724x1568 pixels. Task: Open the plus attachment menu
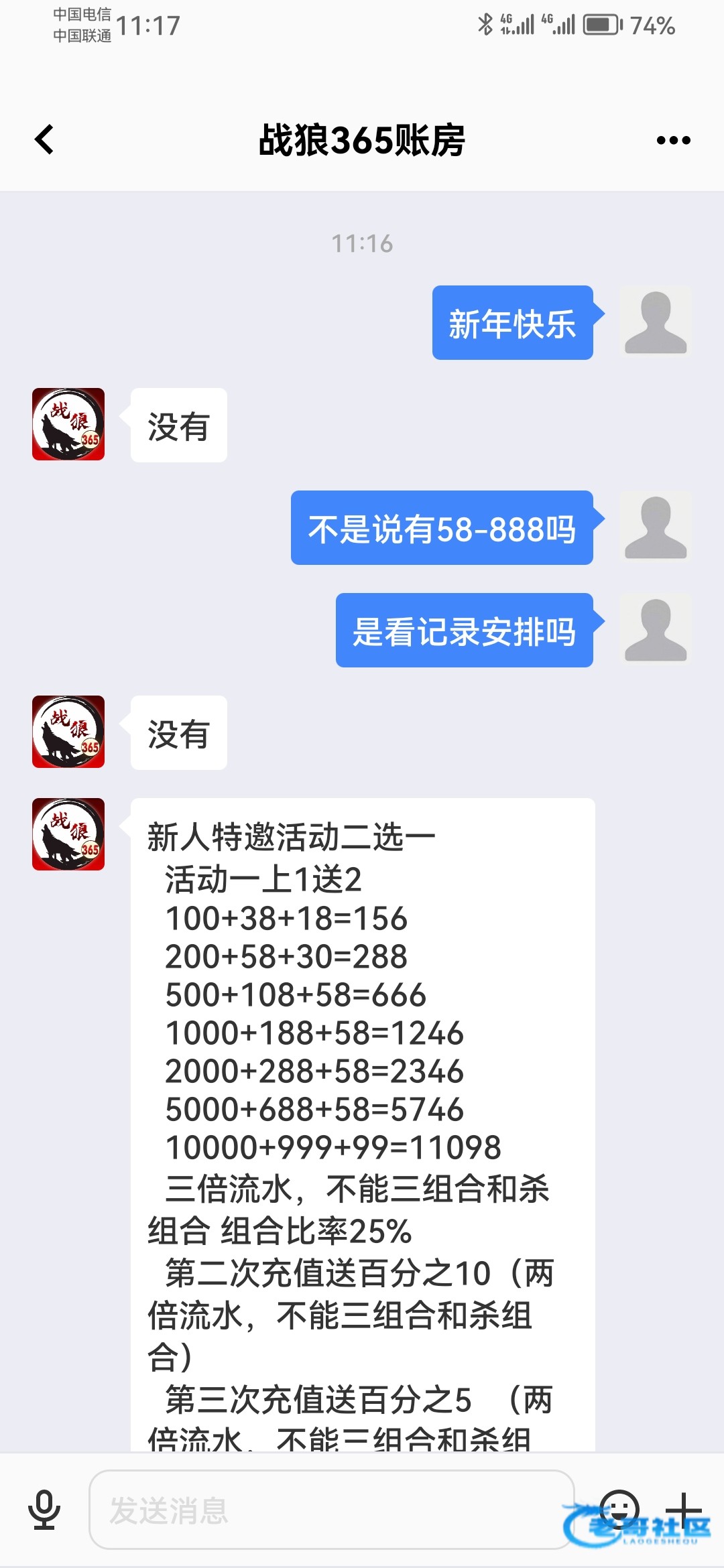click(683, 1510)
